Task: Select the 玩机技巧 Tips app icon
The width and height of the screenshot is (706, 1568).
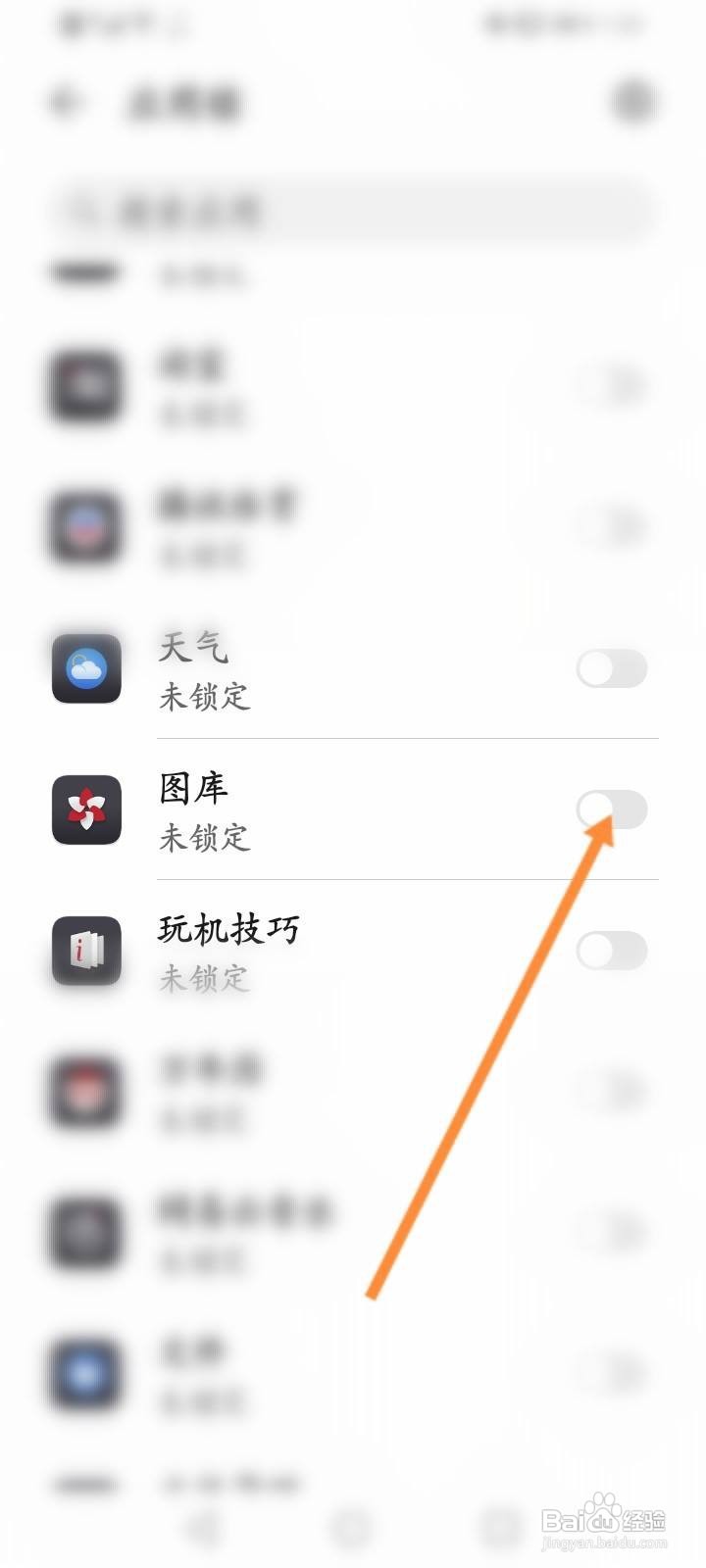Action: (85, 952)
